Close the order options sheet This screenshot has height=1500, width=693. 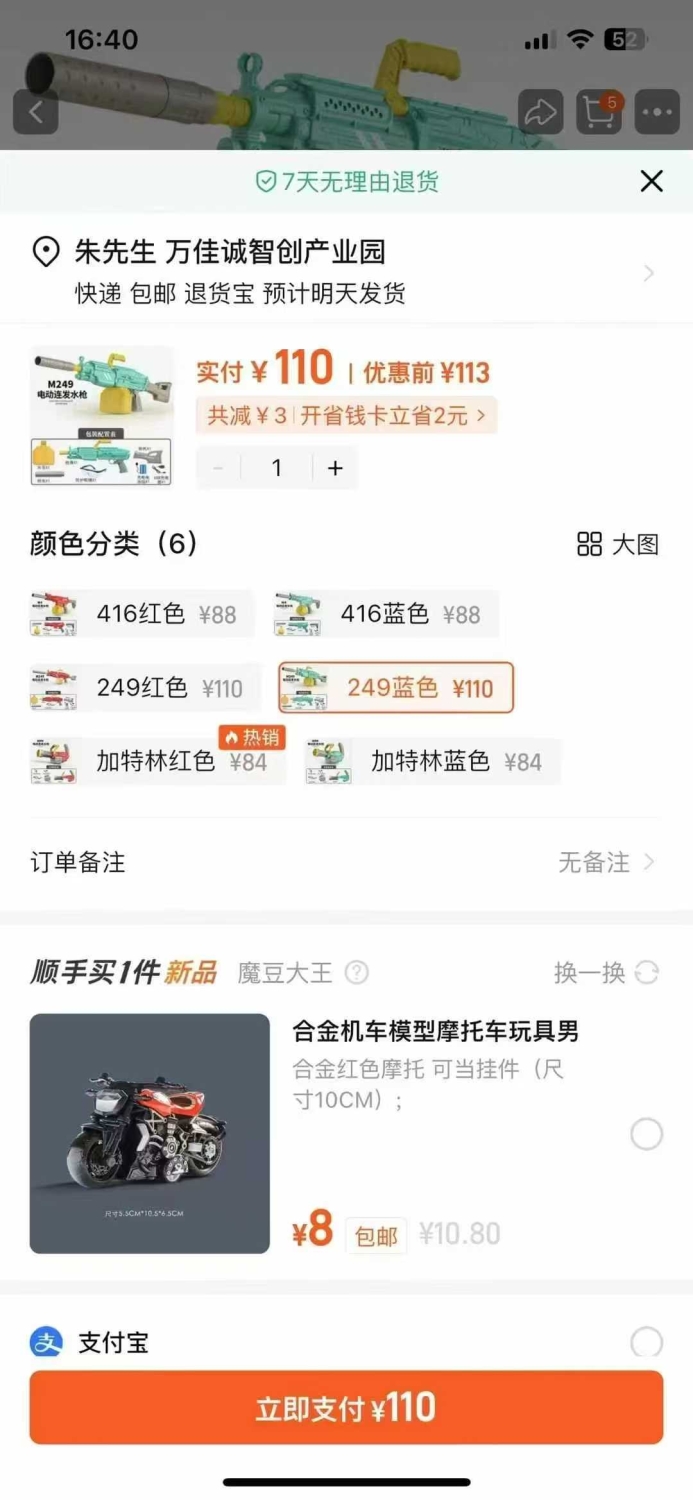click(x=651, y=181)
